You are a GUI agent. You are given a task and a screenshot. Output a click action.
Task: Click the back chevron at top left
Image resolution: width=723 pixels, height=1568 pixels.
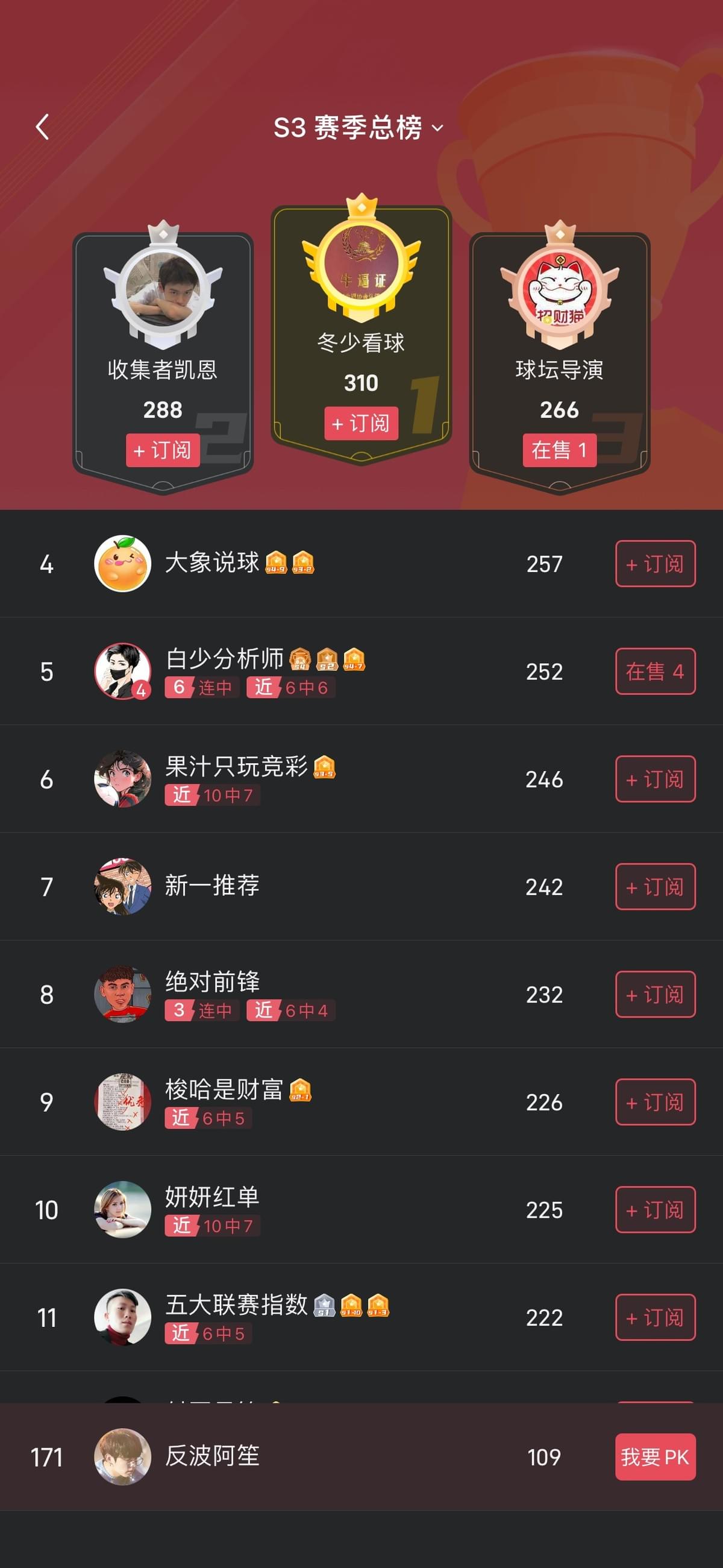click(x=42, y=127)
